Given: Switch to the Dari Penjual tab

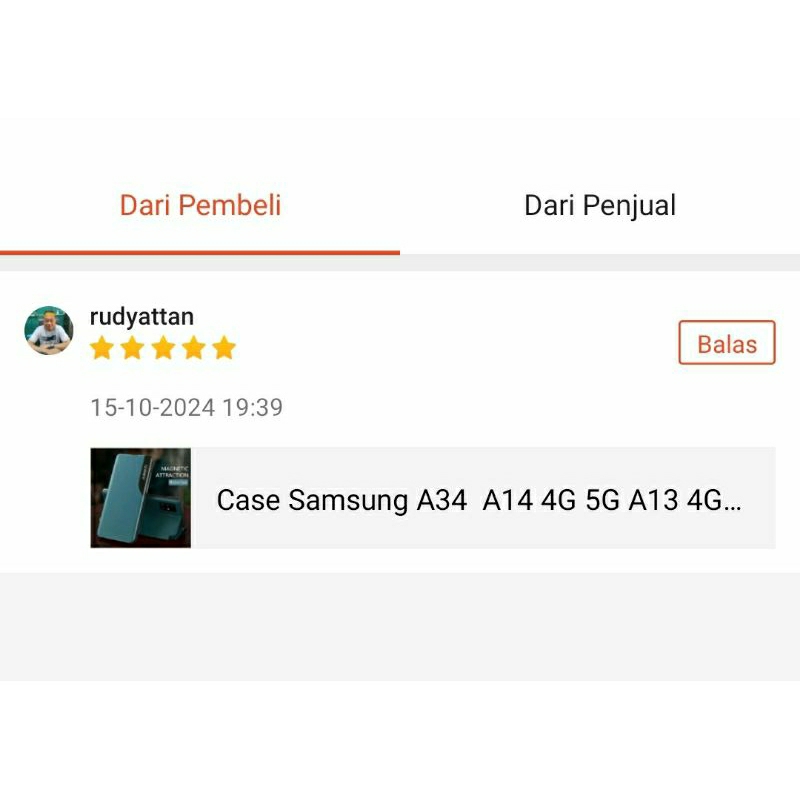Looking at the screenshot, I should [600, 206].
